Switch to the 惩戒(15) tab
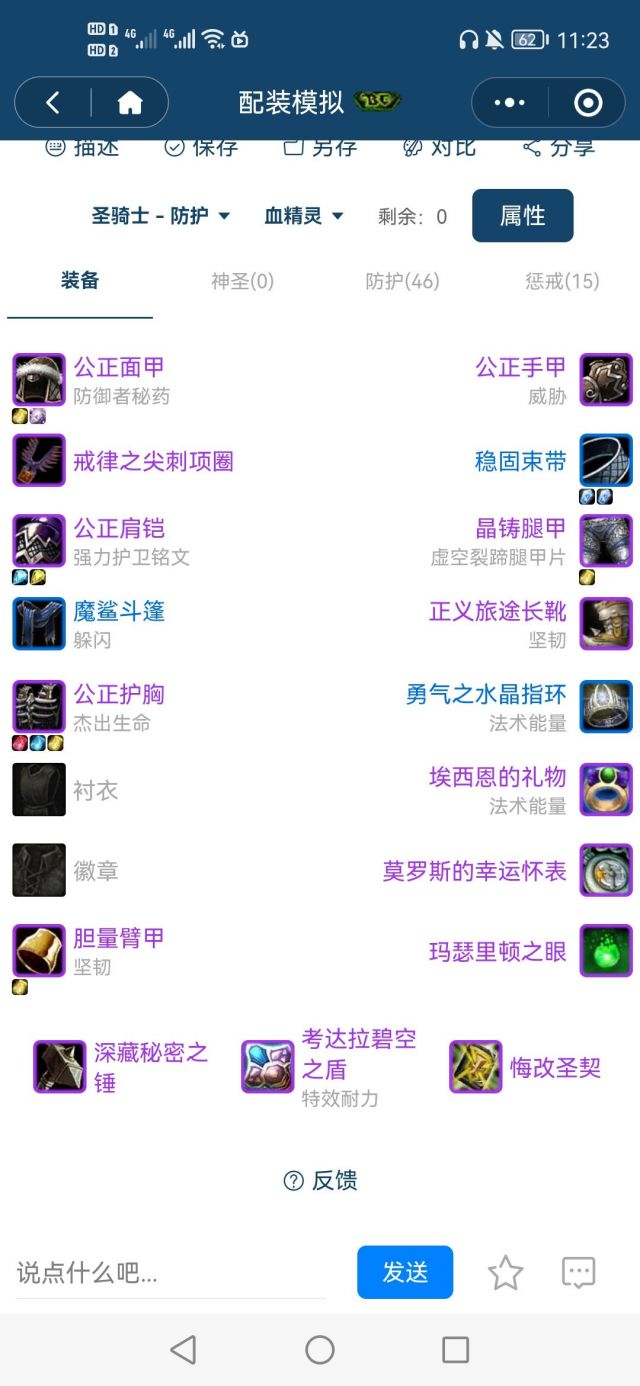Screen dimensions: 640x1386 562,281
